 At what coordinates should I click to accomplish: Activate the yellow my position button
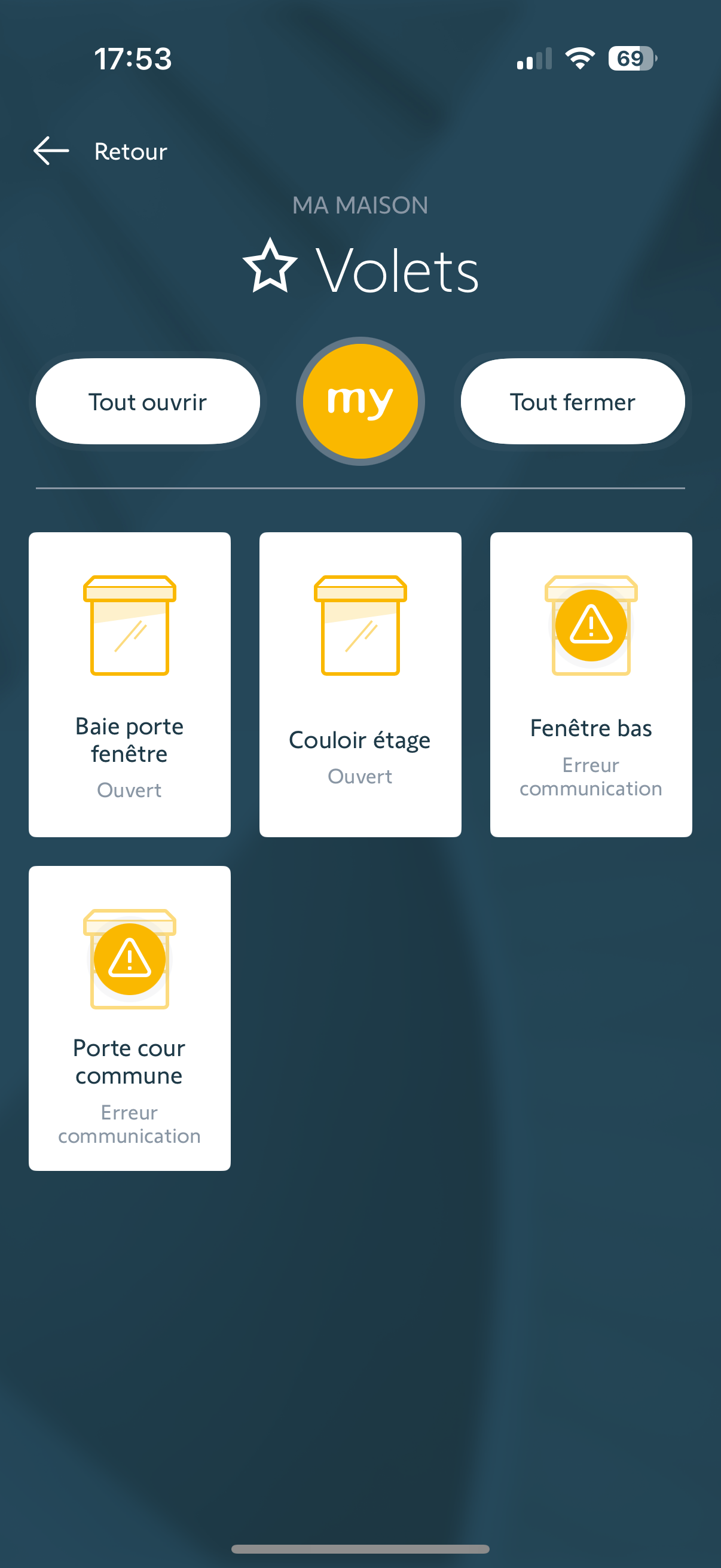tap(360, 401)
